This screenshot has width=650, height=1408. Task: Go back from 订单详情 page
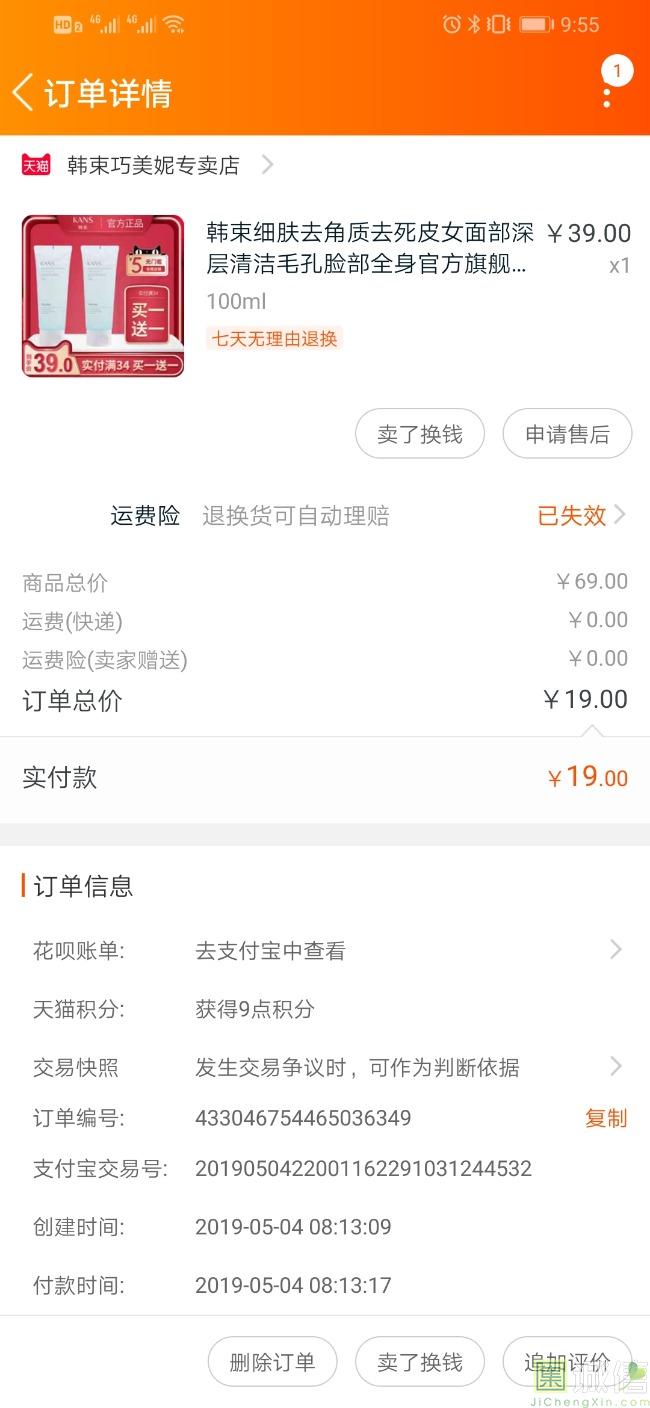24,93
